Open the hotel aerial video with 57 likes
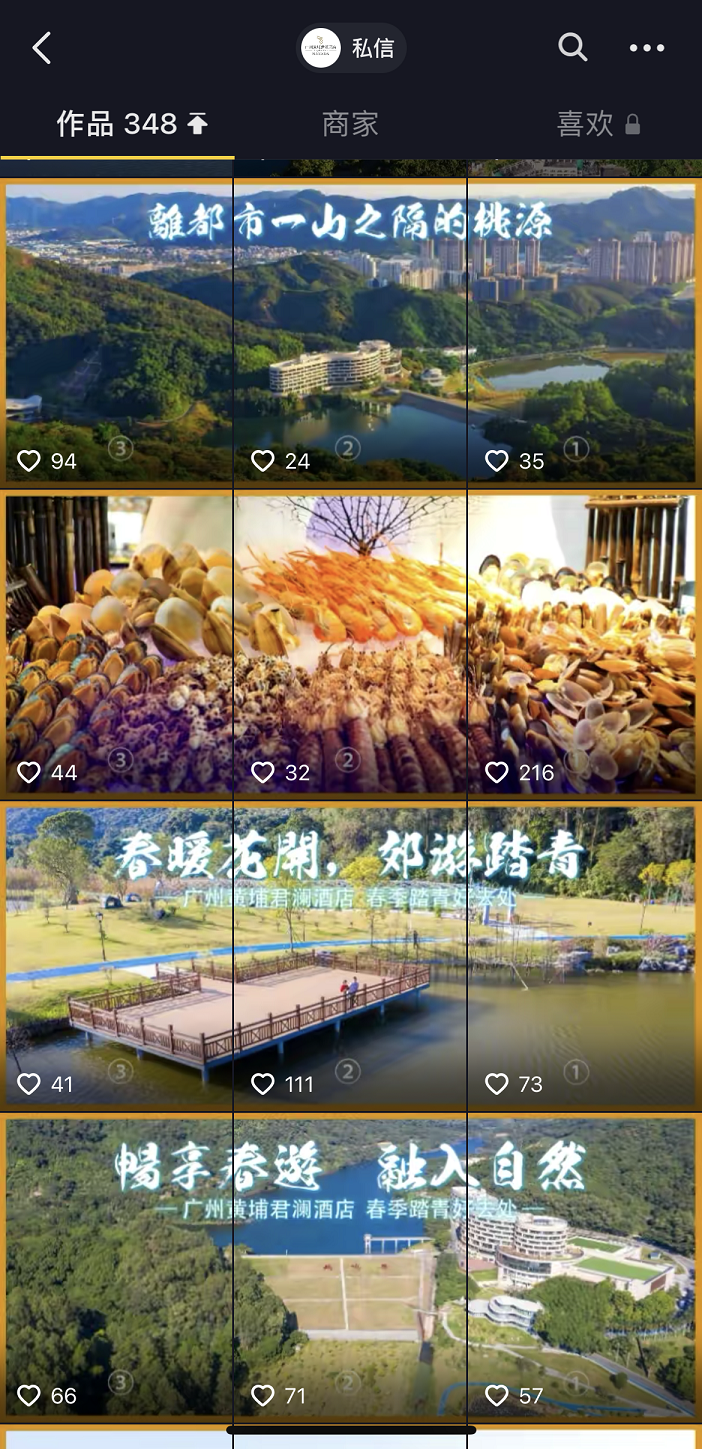 (584, 1268)
